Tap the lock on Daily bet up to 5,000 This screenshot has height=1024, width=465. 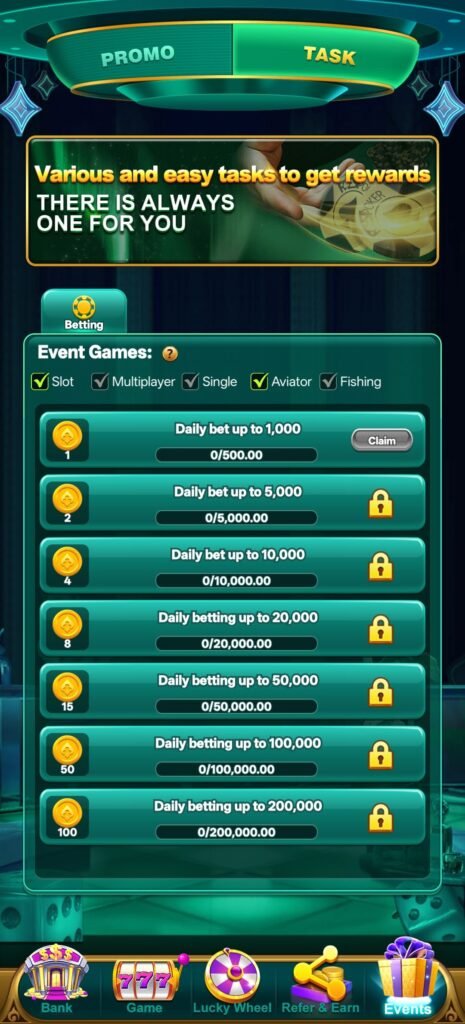(x=381, y=504)
